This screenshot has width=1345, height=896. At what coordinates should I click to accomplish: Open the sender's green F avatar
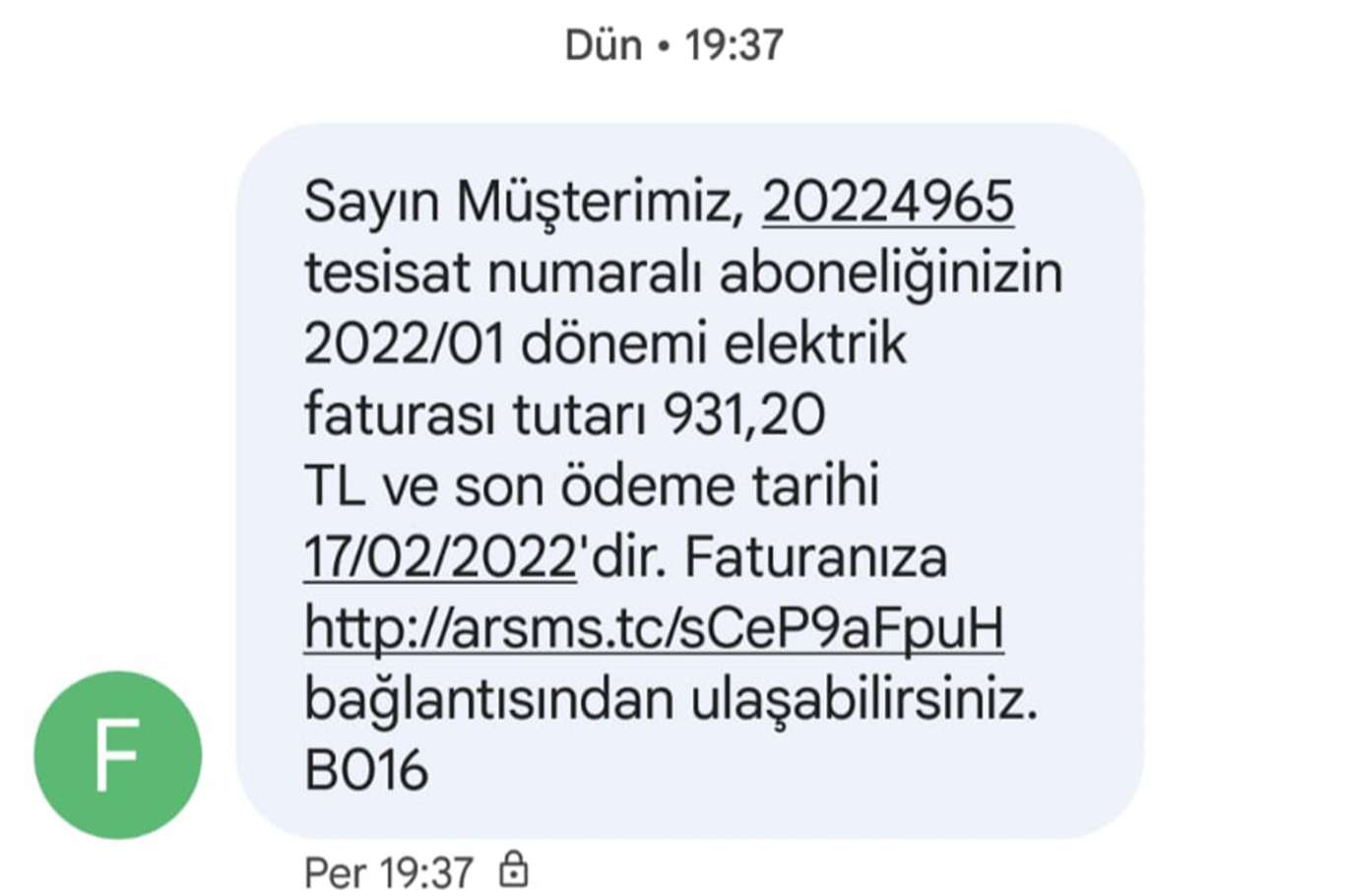click(117, 755)
